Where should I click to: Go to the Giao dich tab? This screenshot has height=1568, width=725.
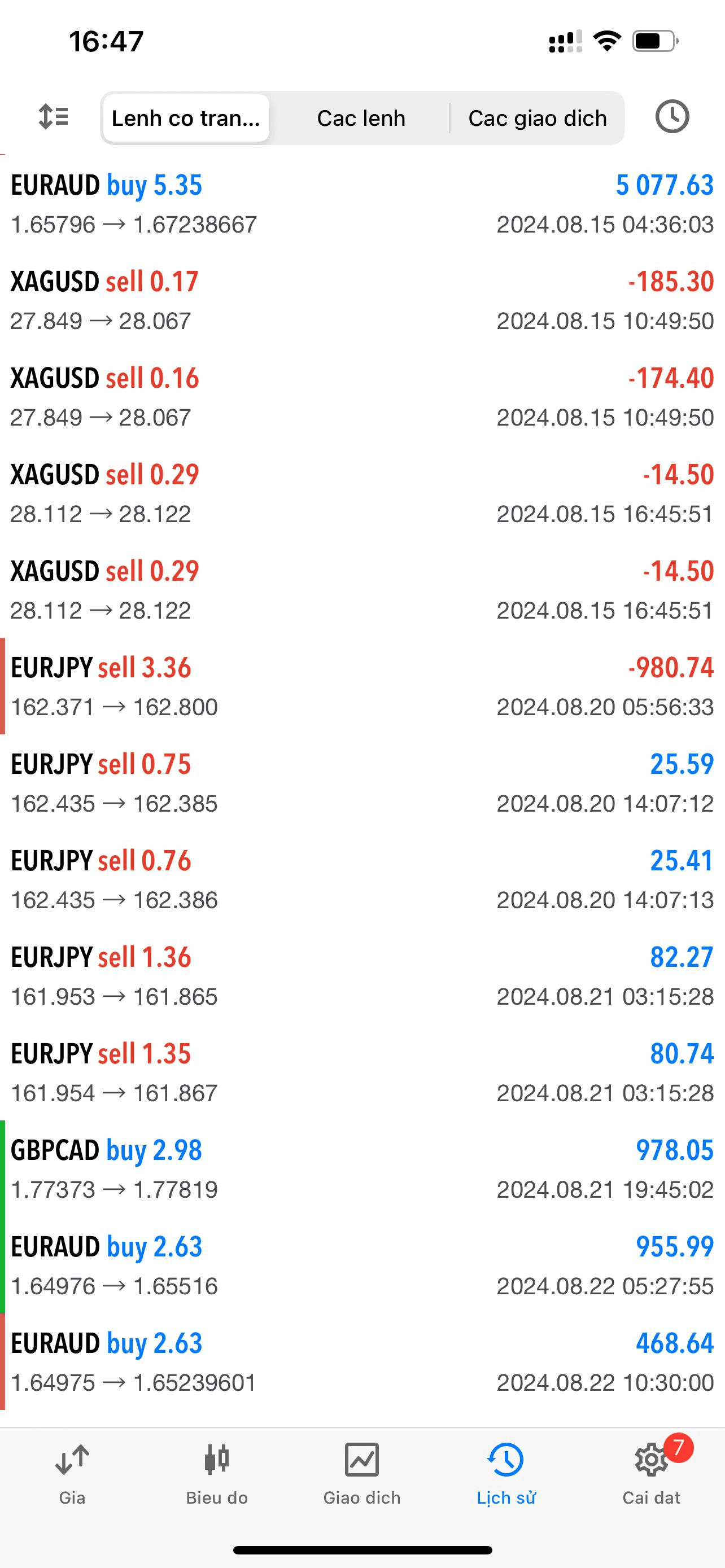[362, 1473]
